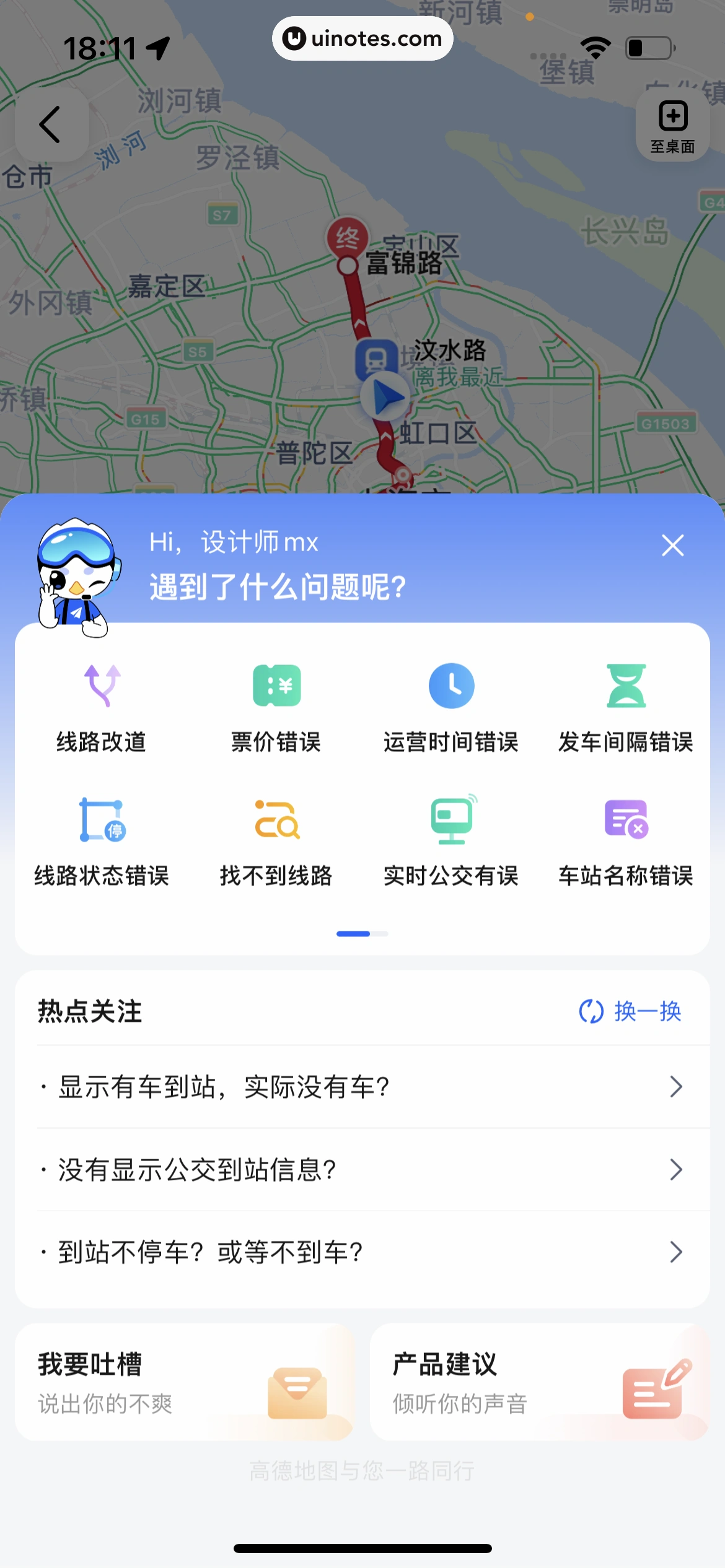Refresh hot topics with 换一换
725x1568 pixels.
pyautogui.click(x=630, y=1011)
